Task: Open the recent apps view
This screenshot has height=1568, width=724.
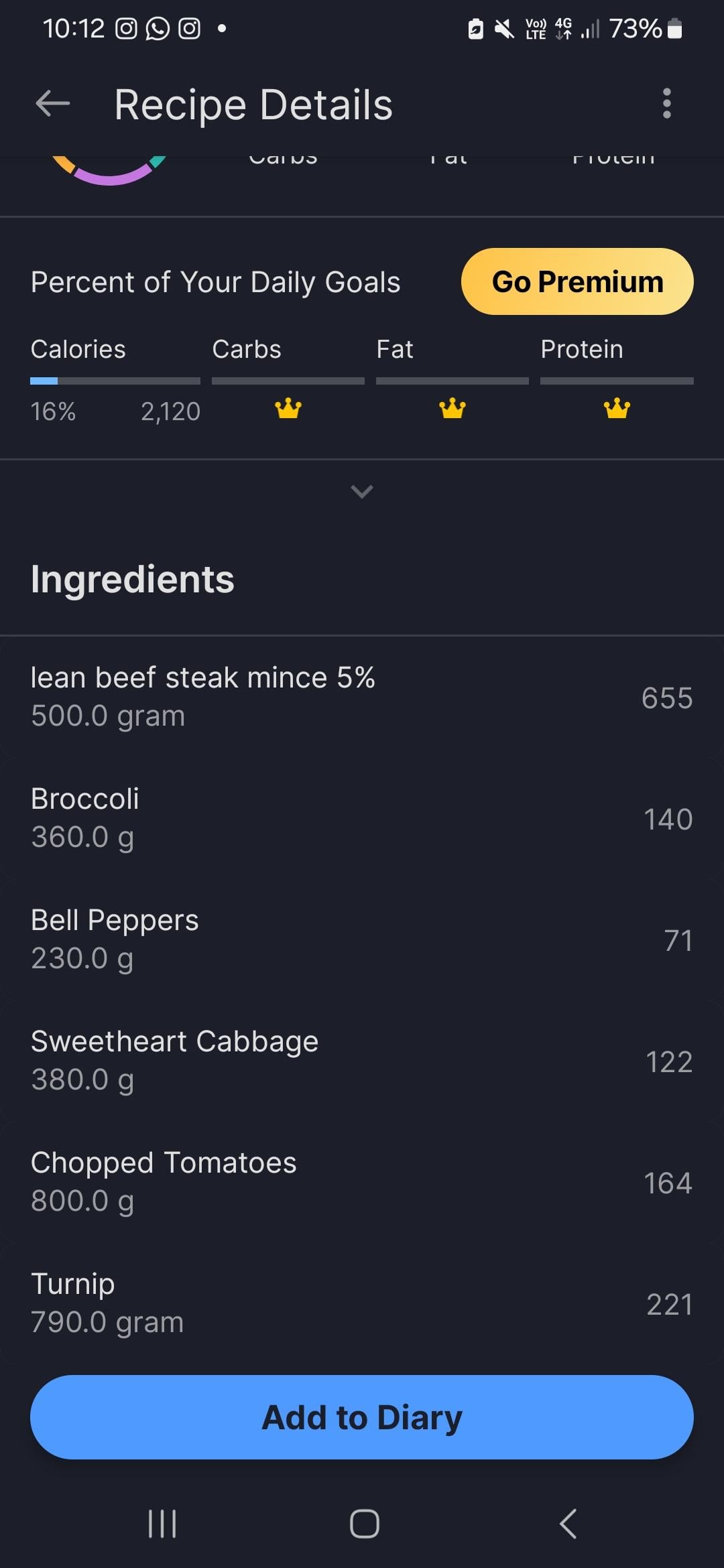Action: [x=162, y=1523]
